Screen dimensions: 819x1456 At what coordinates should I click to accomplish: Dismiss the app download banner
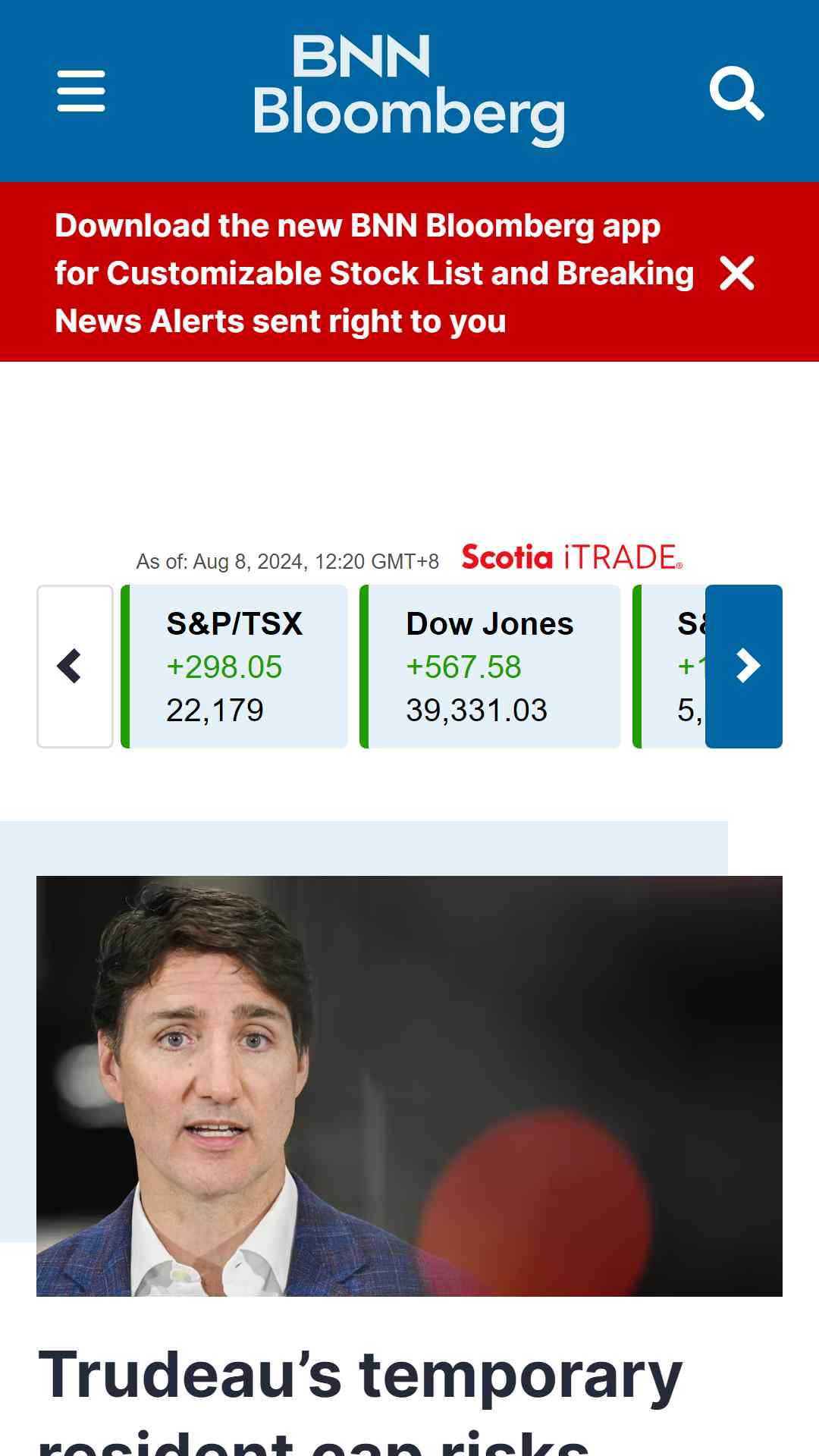tap(737, 273)
